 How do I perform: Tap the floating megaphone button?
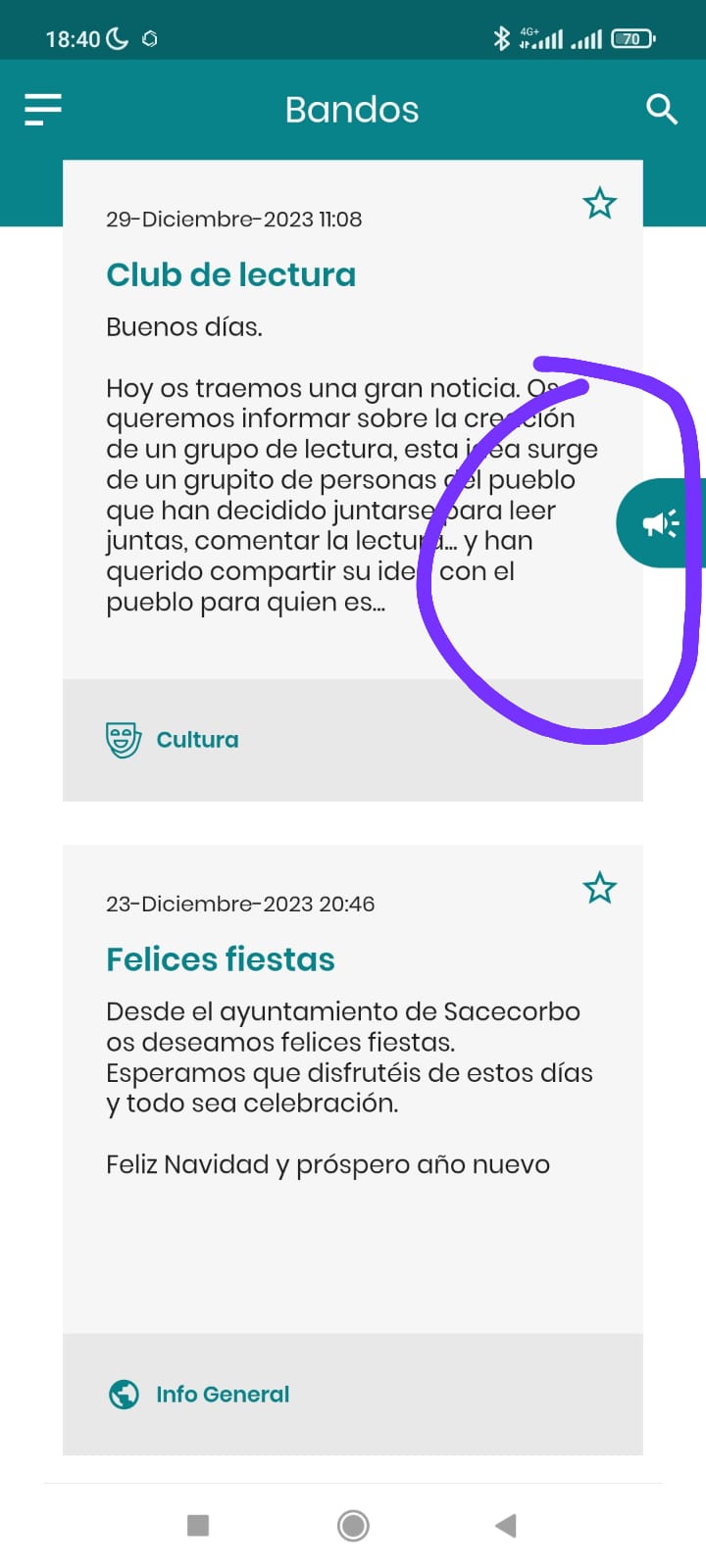coord(660,523)
